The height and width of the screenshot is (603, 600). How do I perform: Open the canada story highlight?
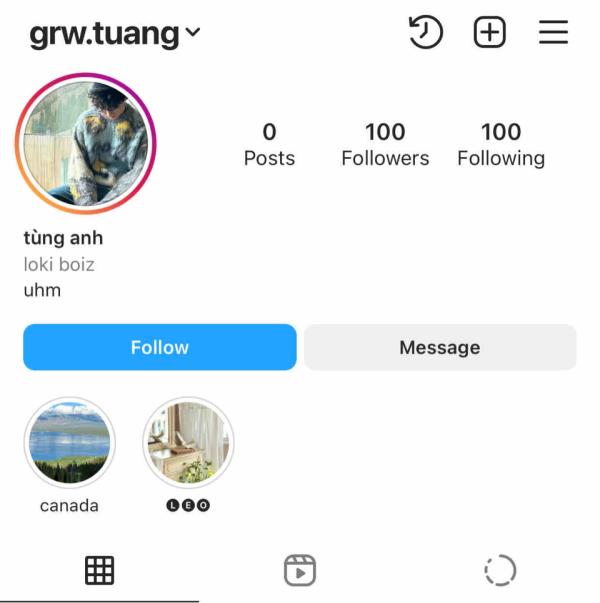[70, 443]
